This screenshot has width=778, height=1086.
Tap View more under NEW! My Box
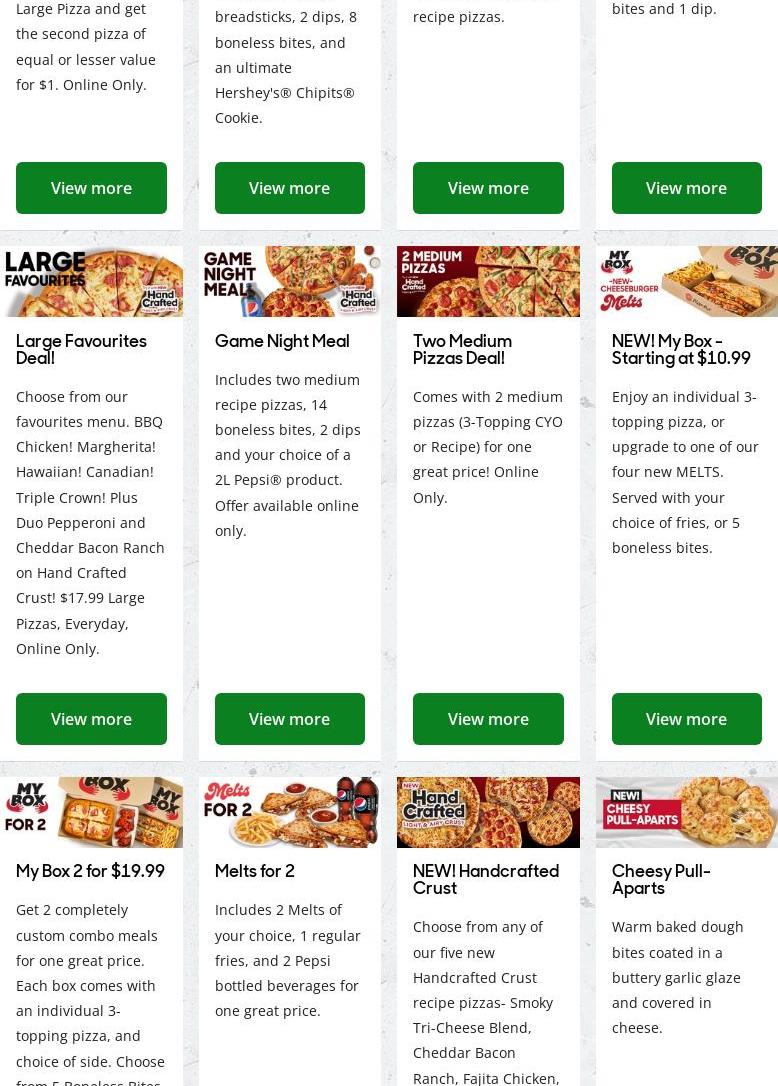click(686, 718)
